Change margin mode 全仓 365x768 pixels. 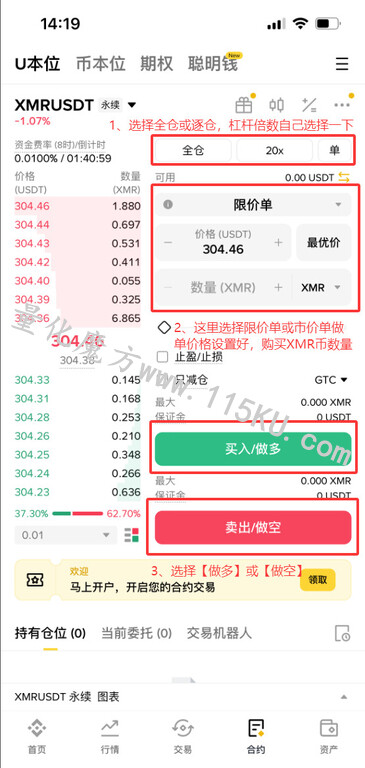click(193, 150)
